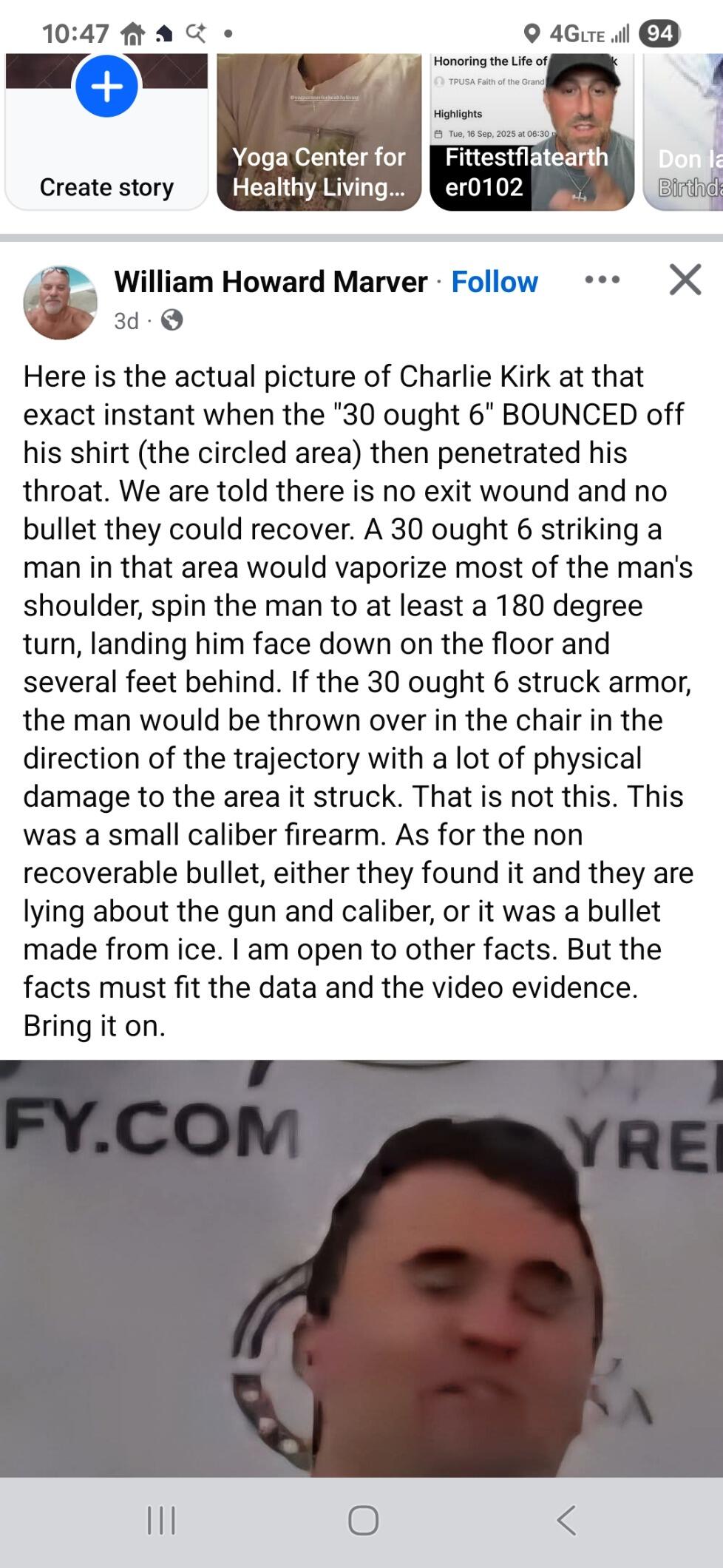The image size is (723, 1568).
Task: Open William Howard Marver's profile picture
Action: pos(61,302)
